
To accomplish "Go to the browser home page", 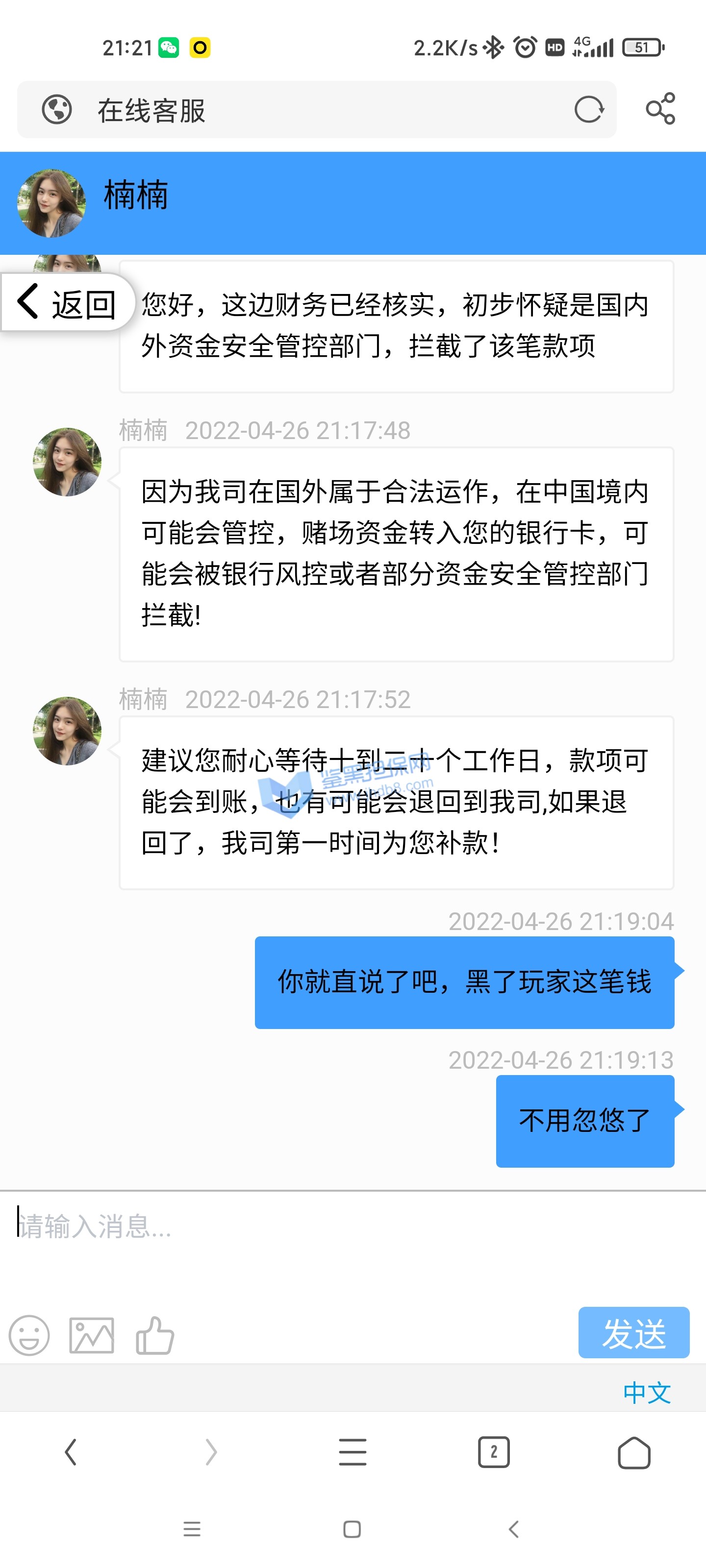I will coord(634,1452).
